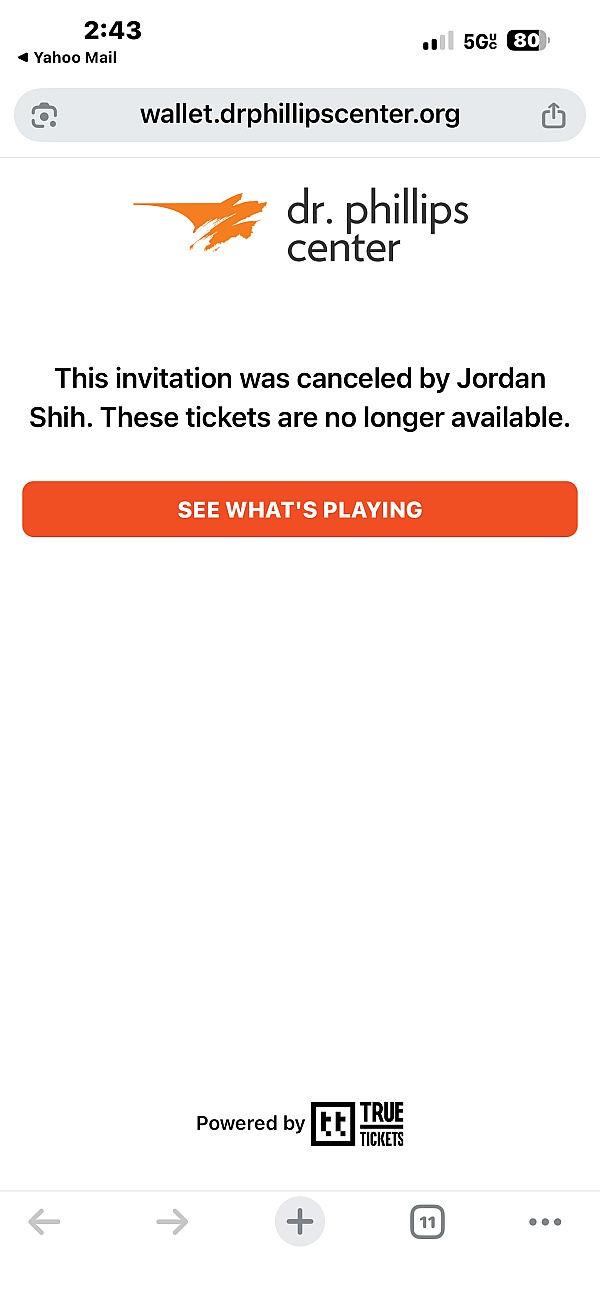Open a new browser tab

300,1221
